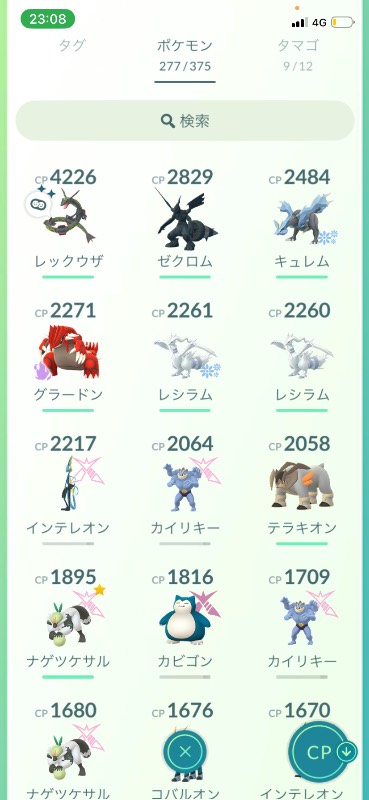Switch to the タマゴ tab
This screenshot has width=369, height=800.
click(299, 53)
